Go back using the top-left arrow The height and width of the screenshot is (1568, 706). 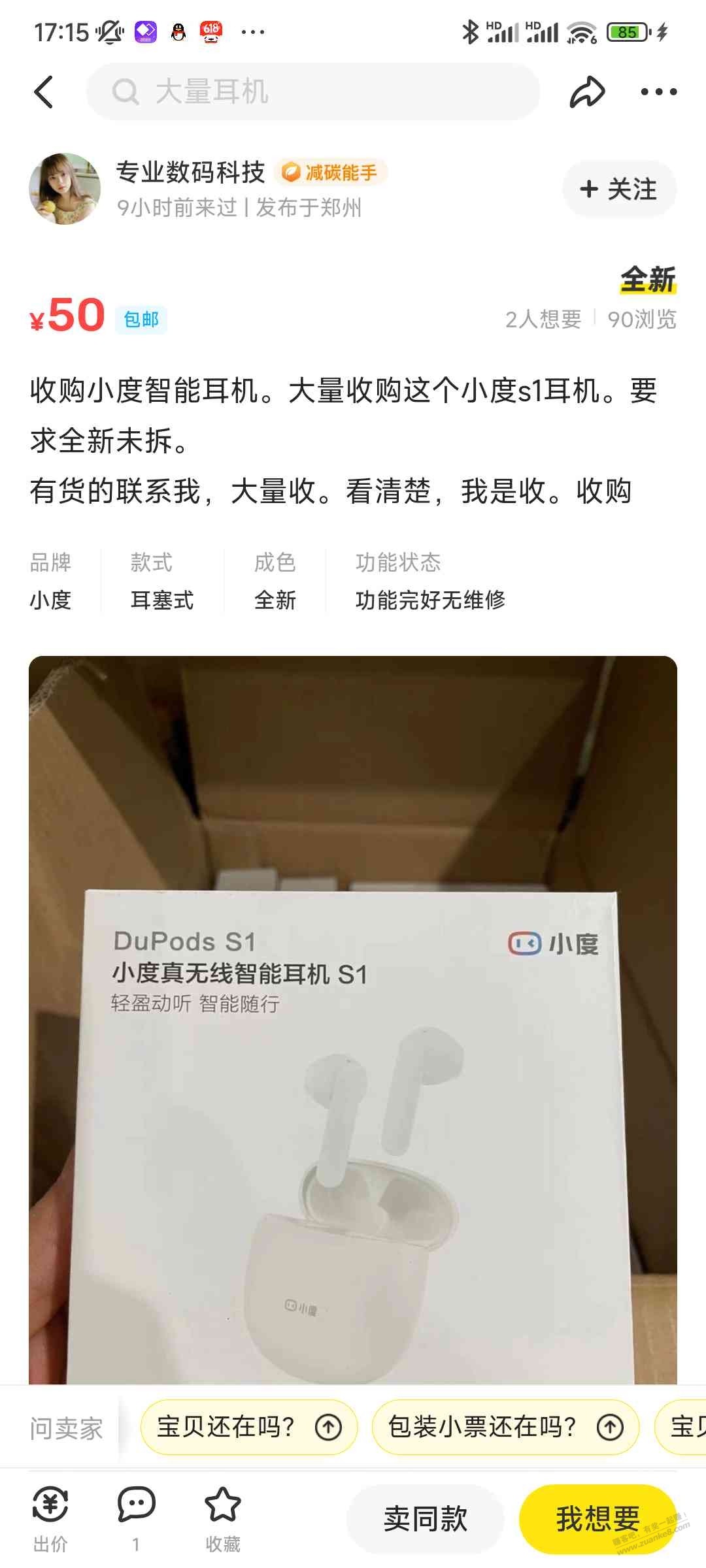pos(44,91)
